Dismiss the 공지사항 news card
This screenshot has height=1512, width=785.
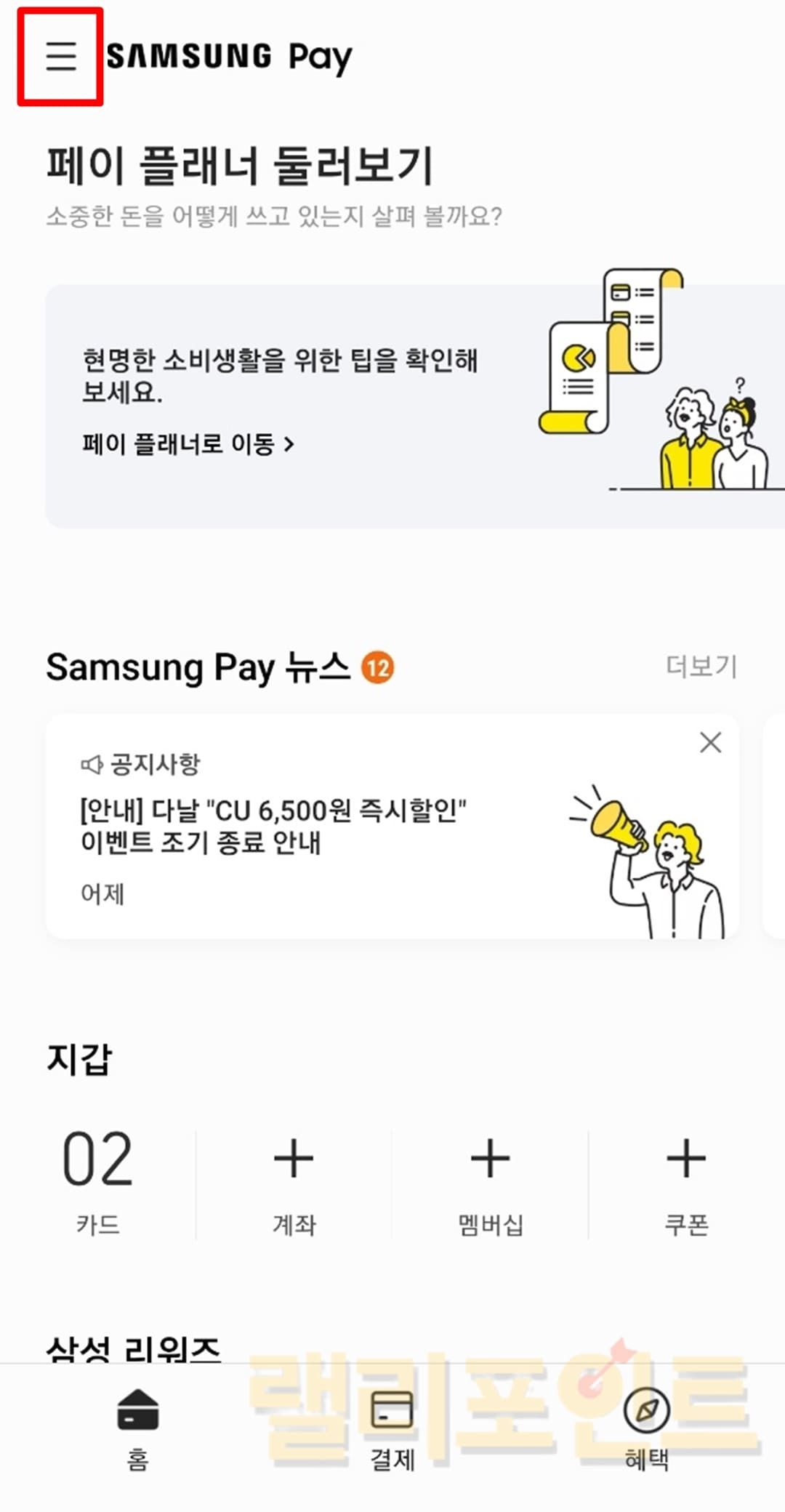(x=710, y=742)
